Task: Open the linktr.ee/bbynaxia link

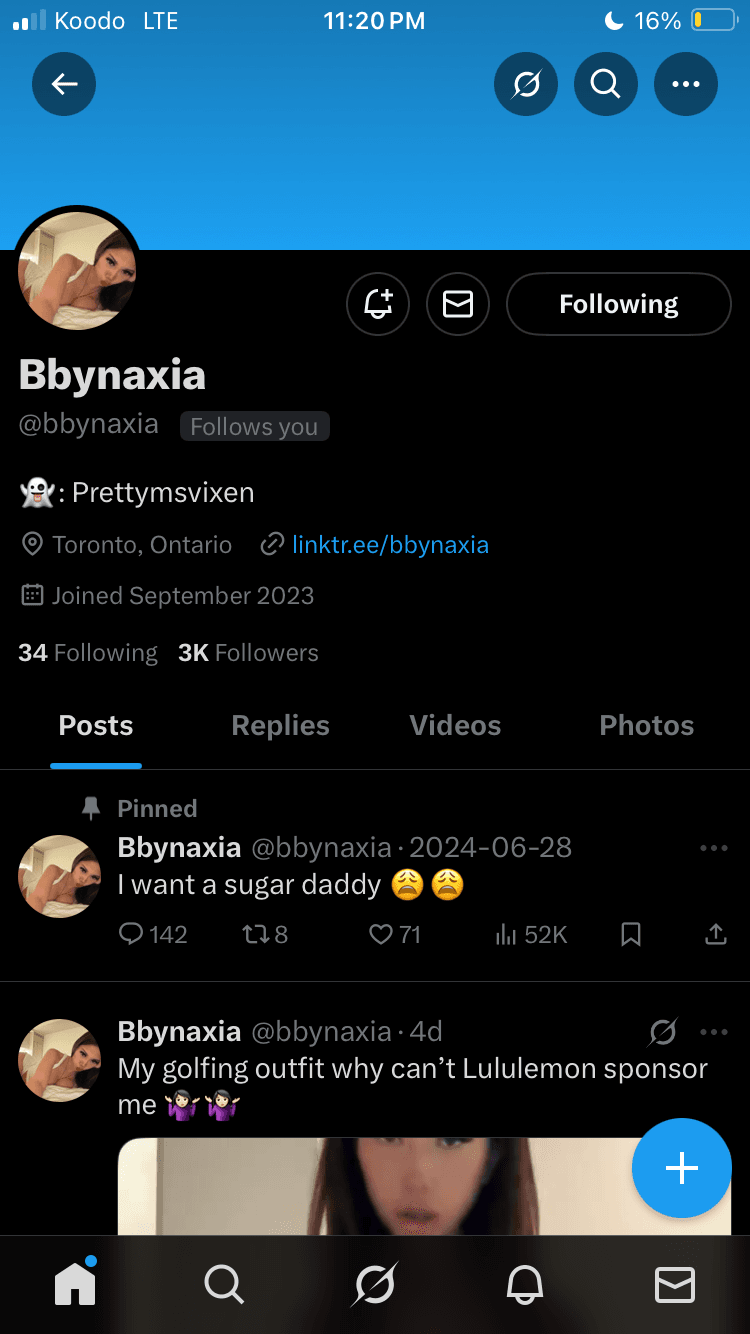Action: click(389, 544)
